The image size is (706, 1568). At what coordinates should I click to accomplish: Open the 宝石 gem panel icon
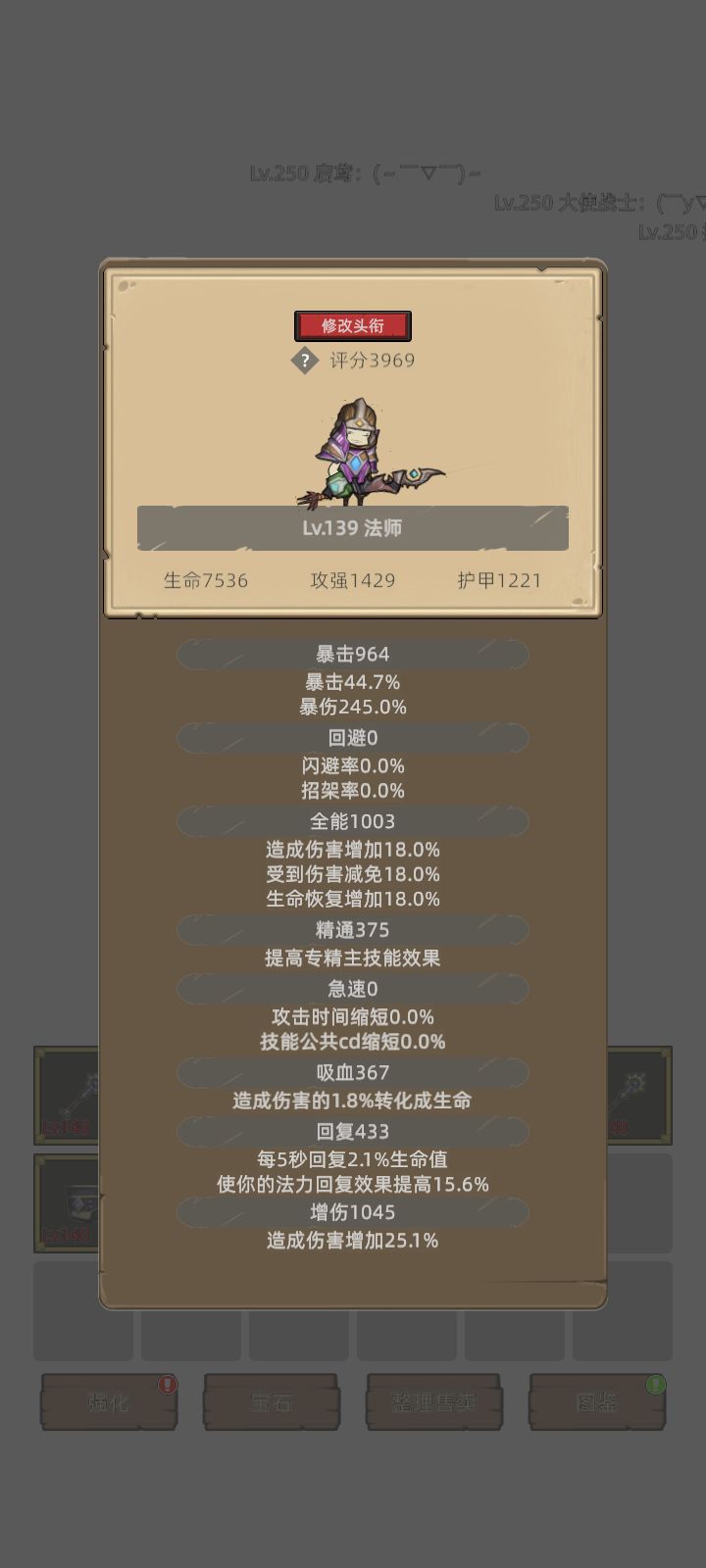click(272, 1402)
